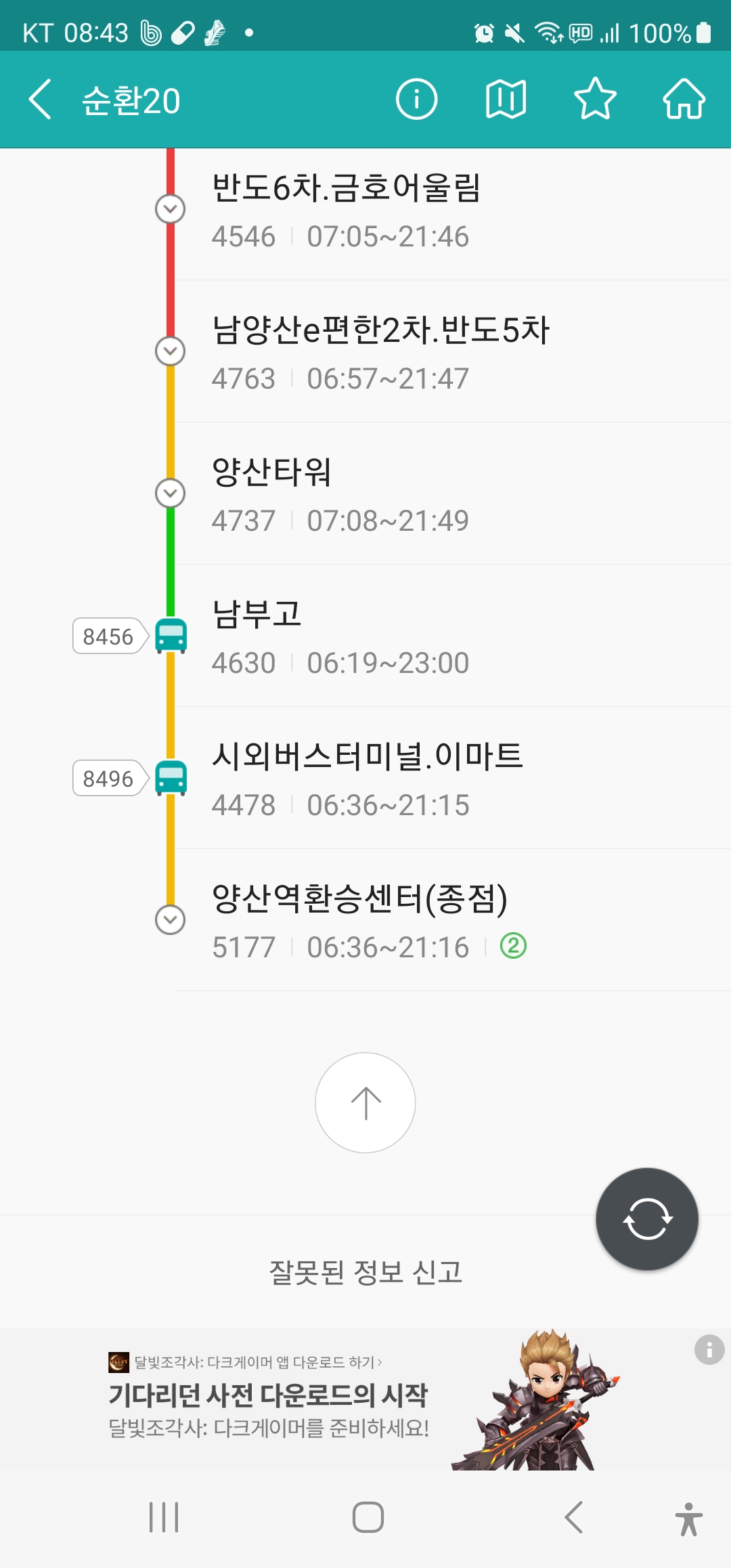Open the ad info icon
This screenshot has height=1568, width=731.
(x=709, y=1350)
